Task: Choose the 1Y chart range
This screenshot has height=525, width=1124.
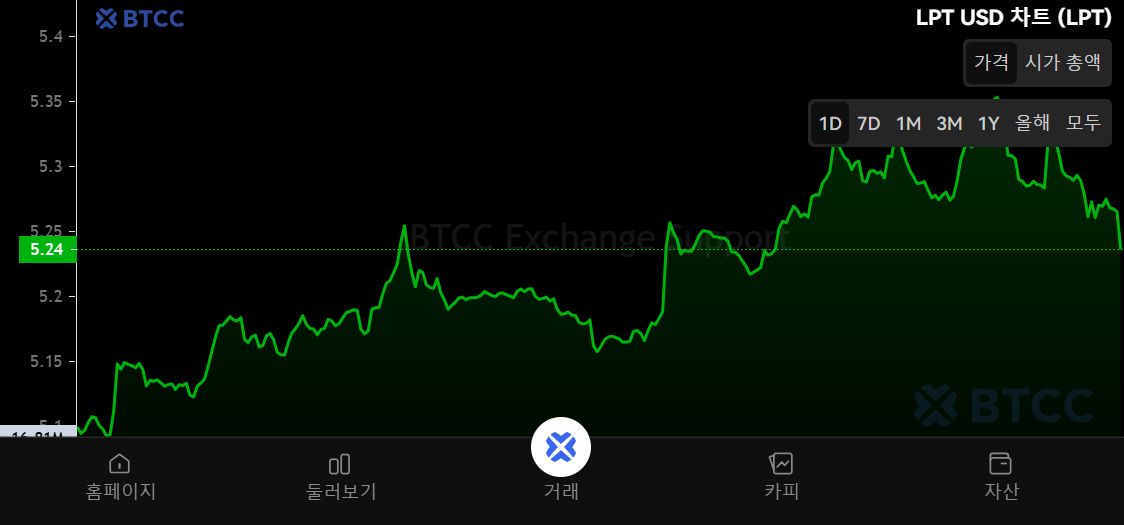Action: 988,124
